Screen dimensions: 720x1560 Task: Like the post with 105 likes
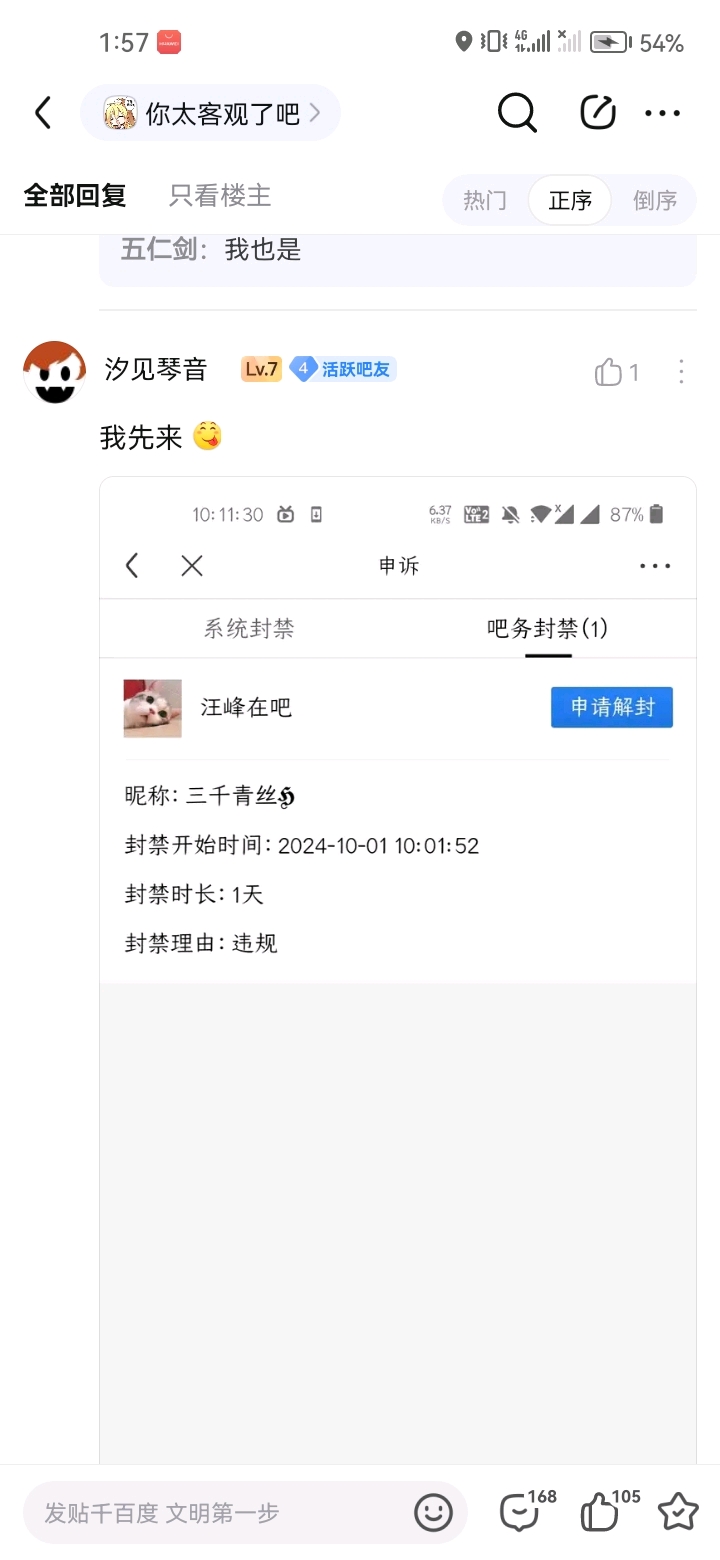point(600,1512)
